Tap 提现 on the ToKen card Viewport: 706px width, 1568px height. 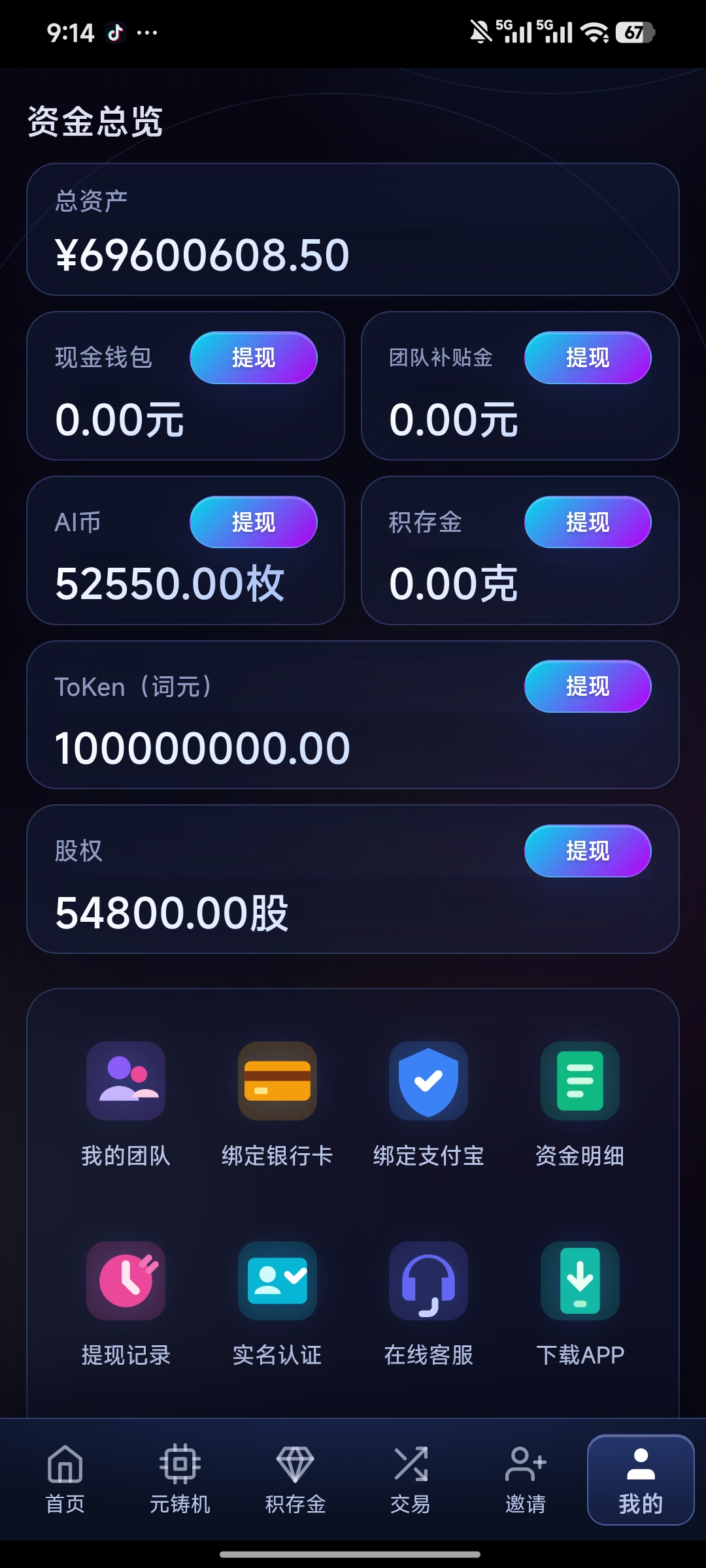point(588,686)
